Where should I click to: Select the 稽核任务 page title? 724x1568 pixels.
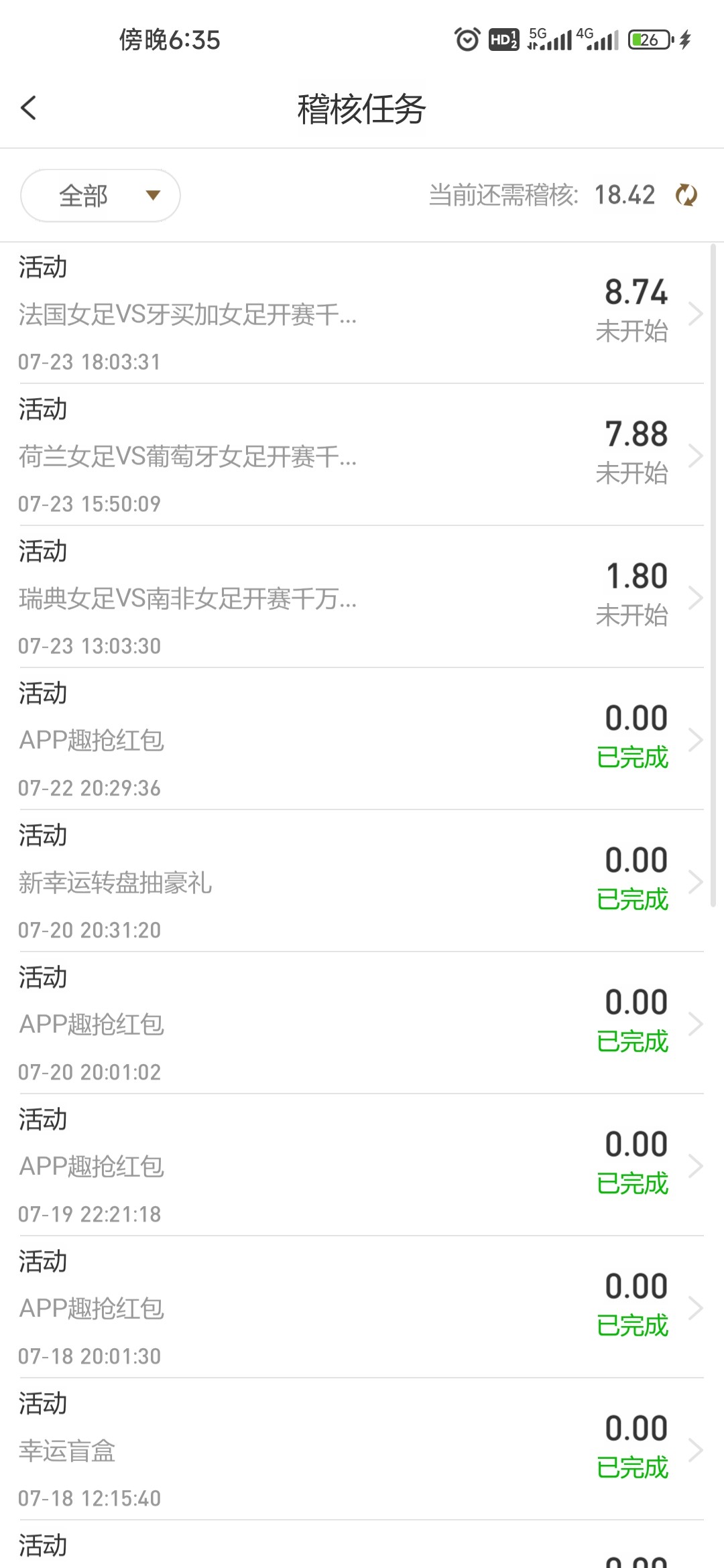(362, 107)
